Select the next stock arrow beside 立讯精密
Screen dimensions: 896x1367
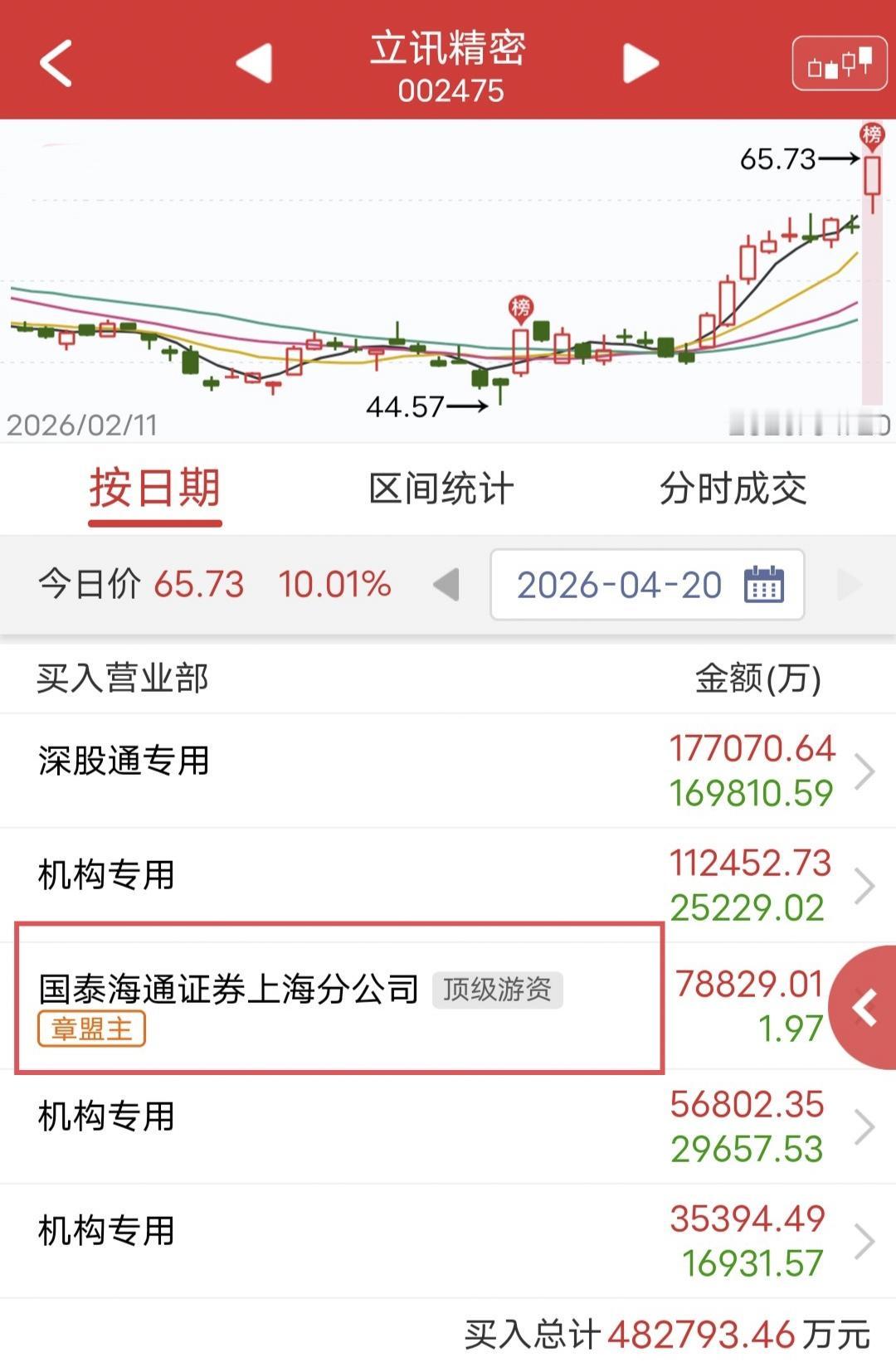pyautogui.click(x=639, y=62)
